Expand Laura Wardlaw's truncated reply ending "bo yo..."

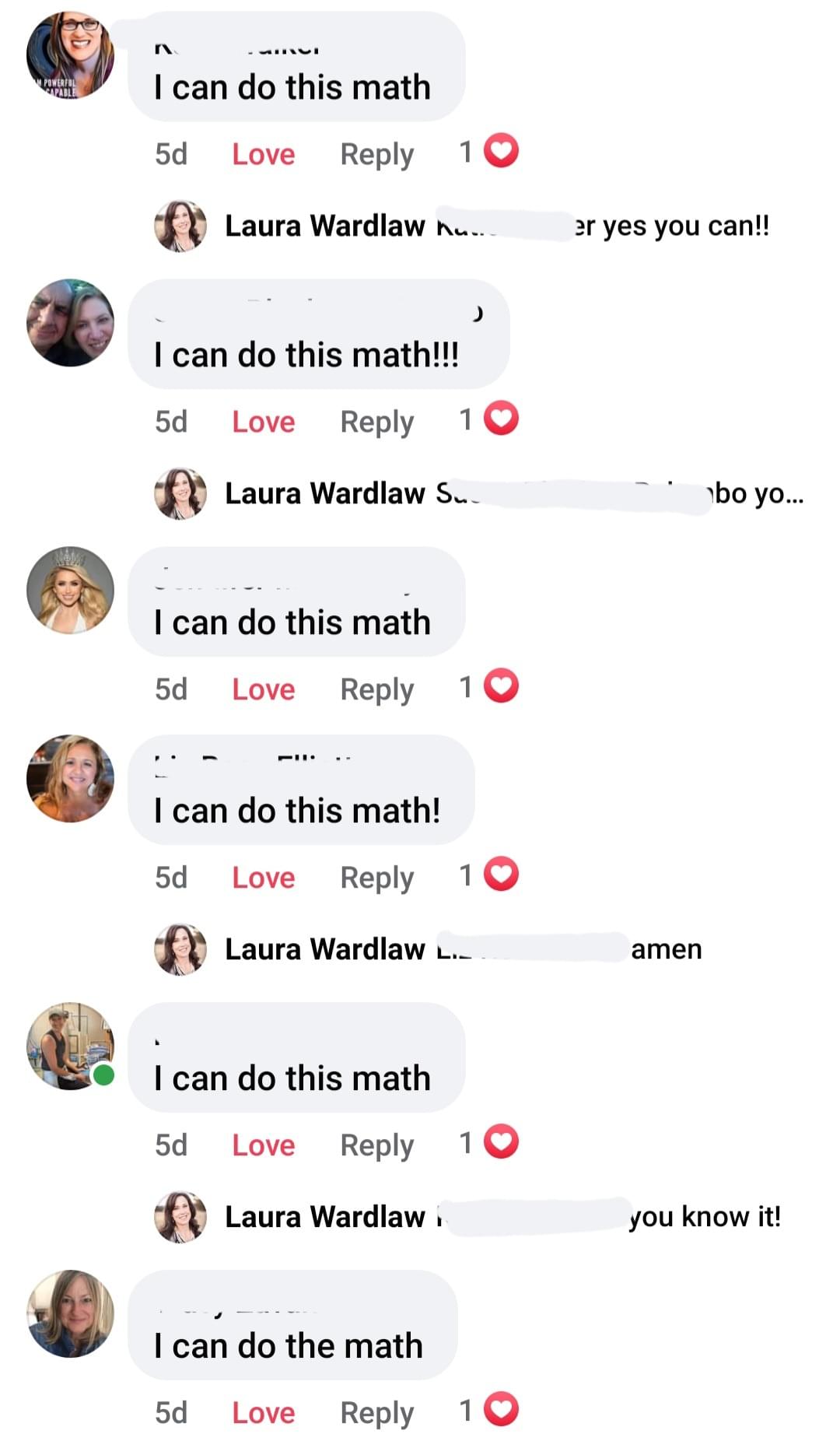(x=758, y=494)
